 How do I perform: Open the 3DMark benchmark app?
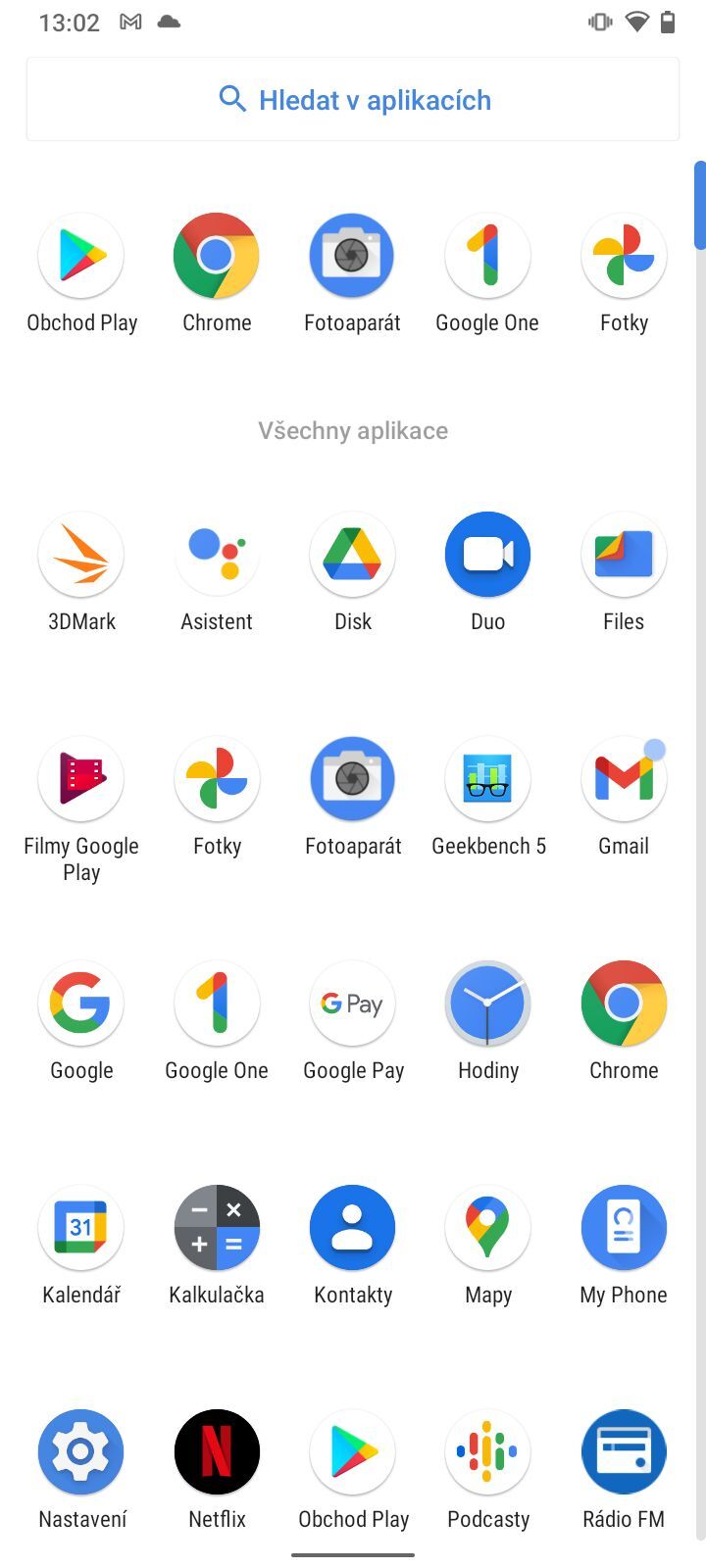point(81,555)
